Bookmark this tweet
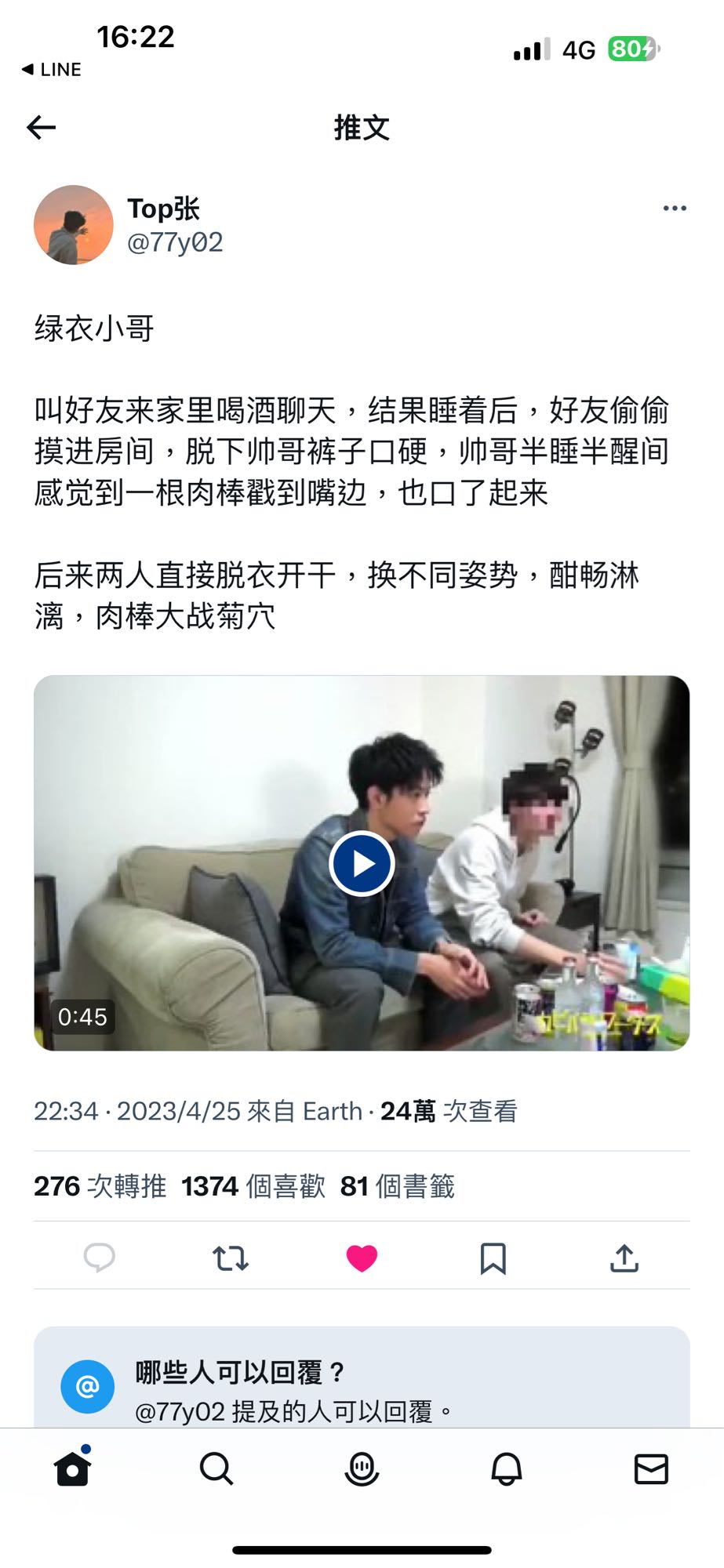 pos(493,1258)
